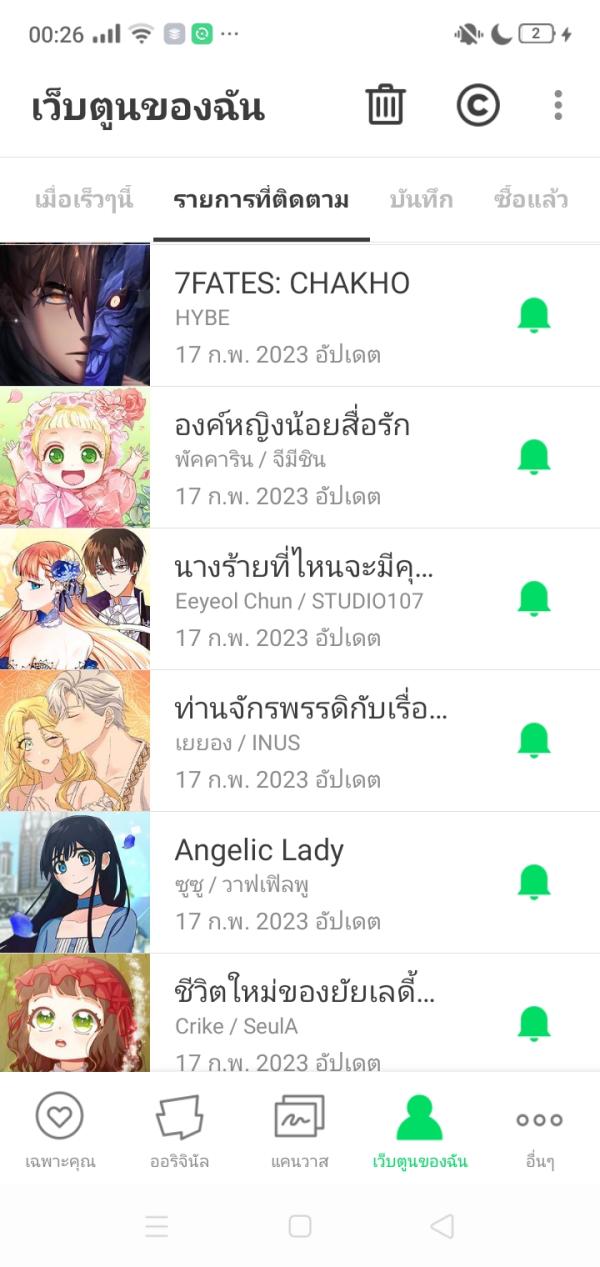This screenshot has width=600, height=1267.
Task: Toggle notification bell for 7FATES: CHAKHO
Action: coord(534,315)
